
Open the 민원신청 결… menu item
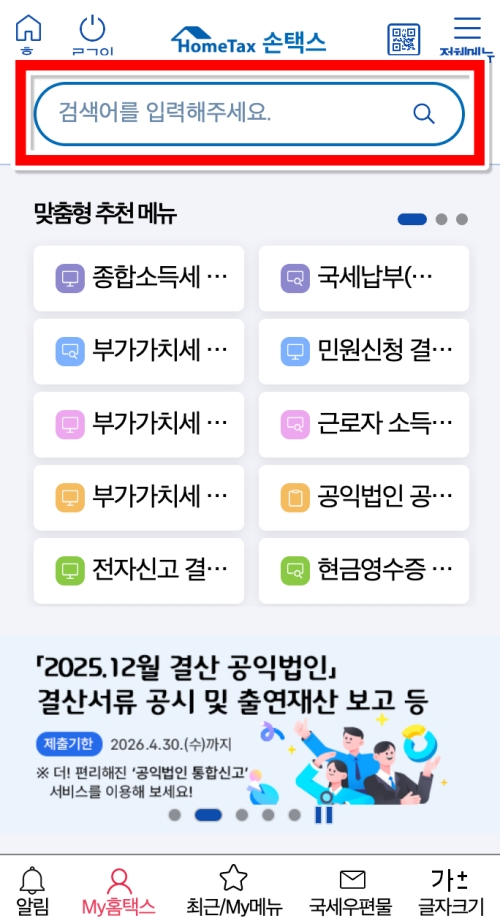click(364, 351)
